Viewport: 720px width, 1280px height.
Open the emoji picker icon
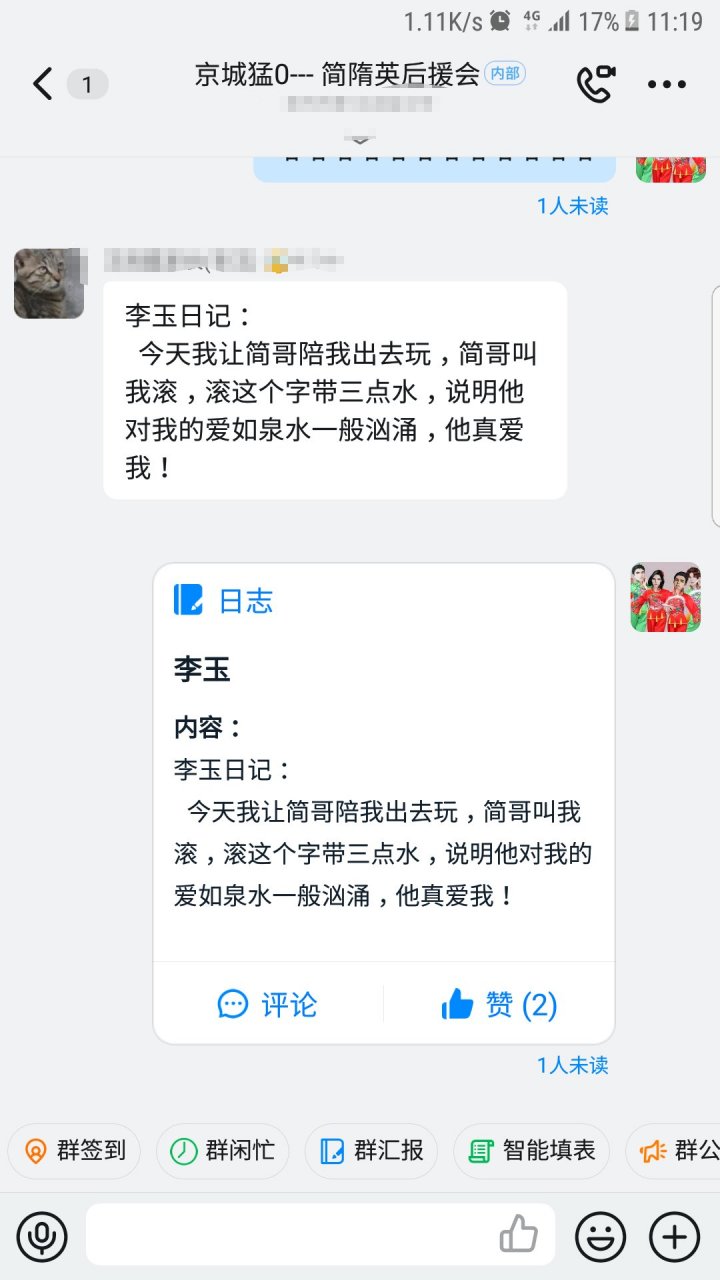click(x=602, y=1237)
